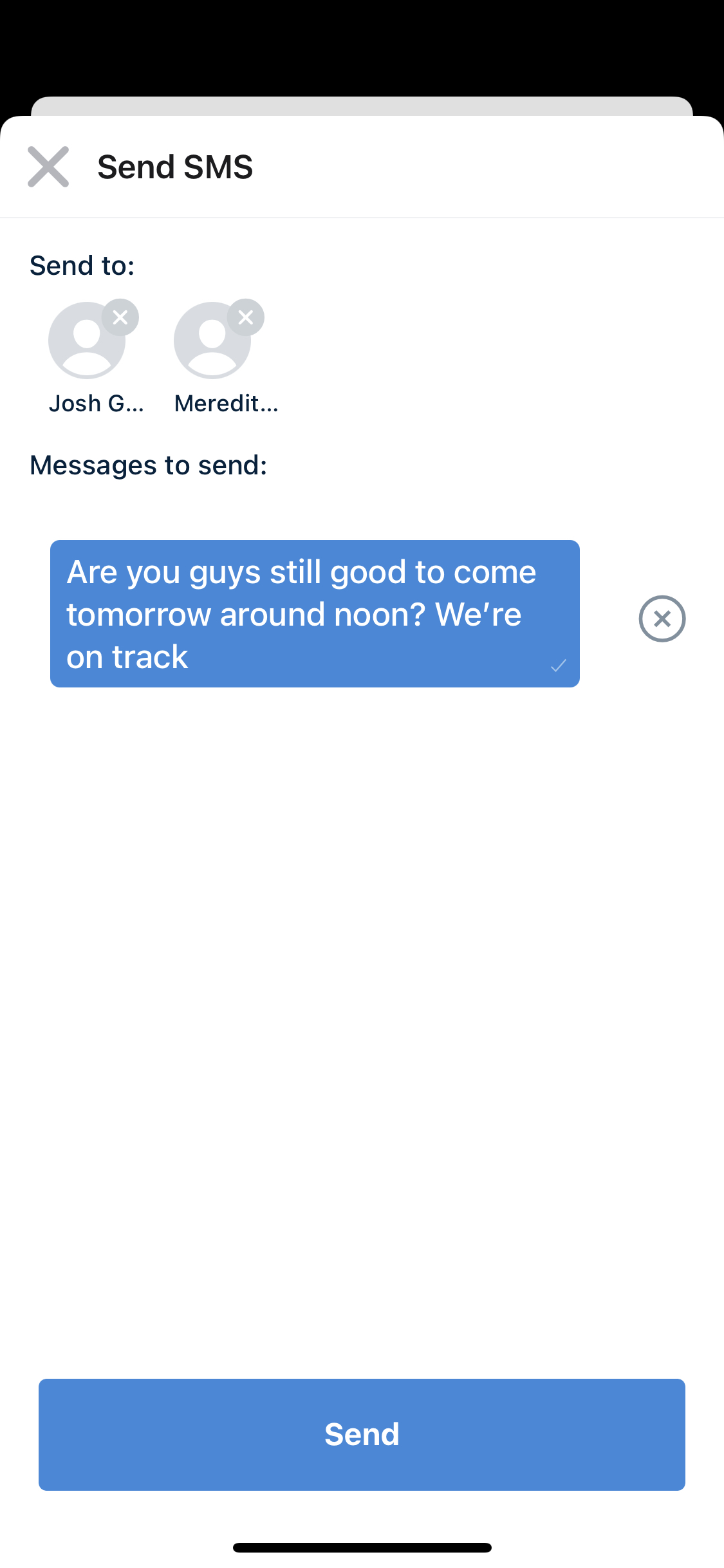Tap the Send button

(362, 1434)
